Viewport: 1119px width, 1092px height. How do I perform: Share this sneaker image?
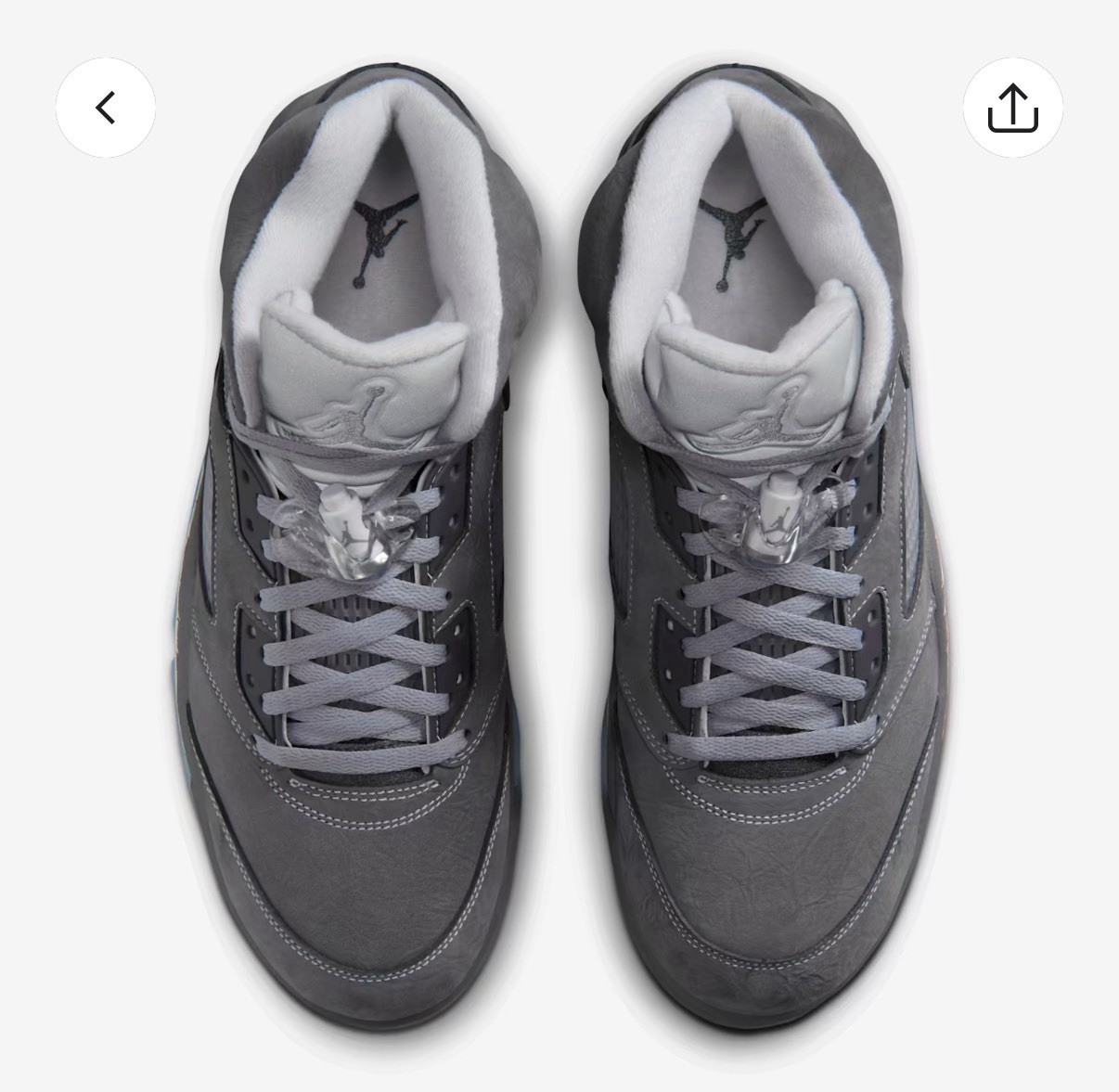click(x=1012, y=108)
